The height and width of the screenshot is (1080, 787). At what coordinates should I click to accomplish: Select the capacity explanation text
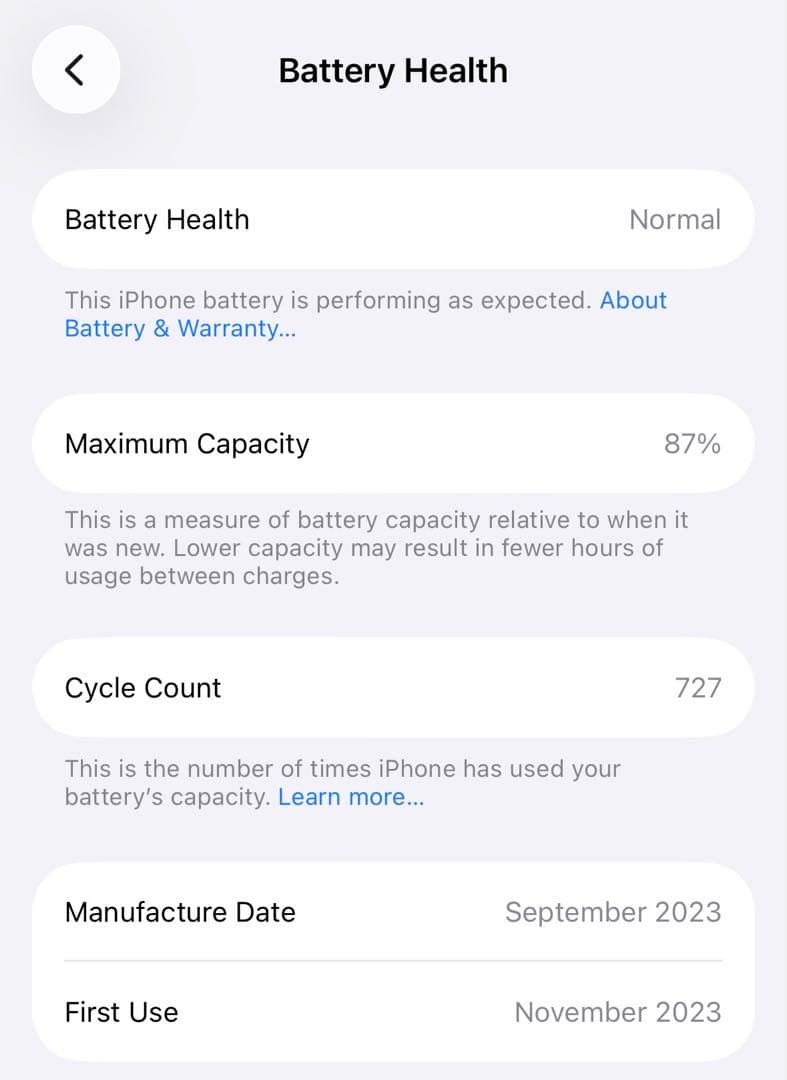click(370, 548)
